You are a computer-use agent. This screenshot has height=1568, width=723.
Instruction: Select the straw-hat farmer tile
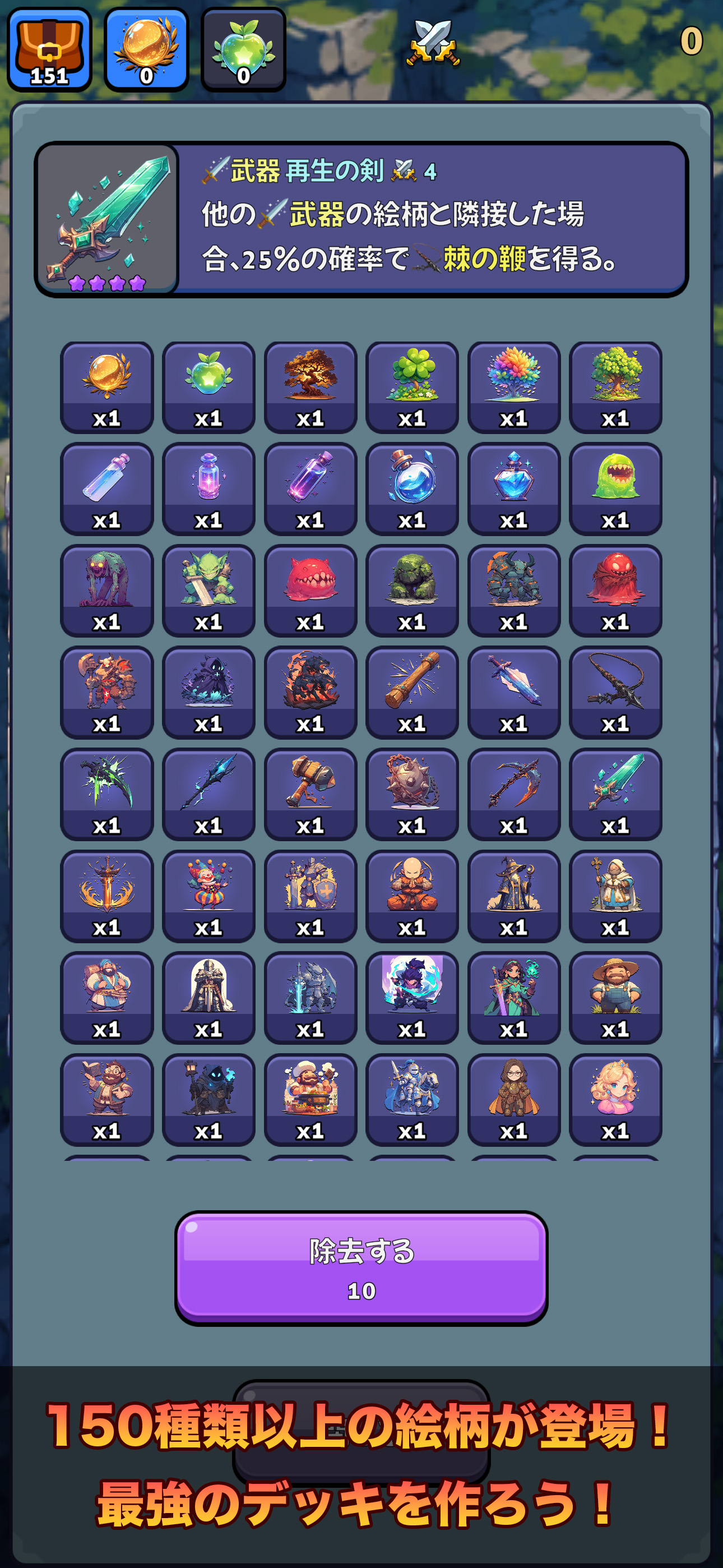615,998
